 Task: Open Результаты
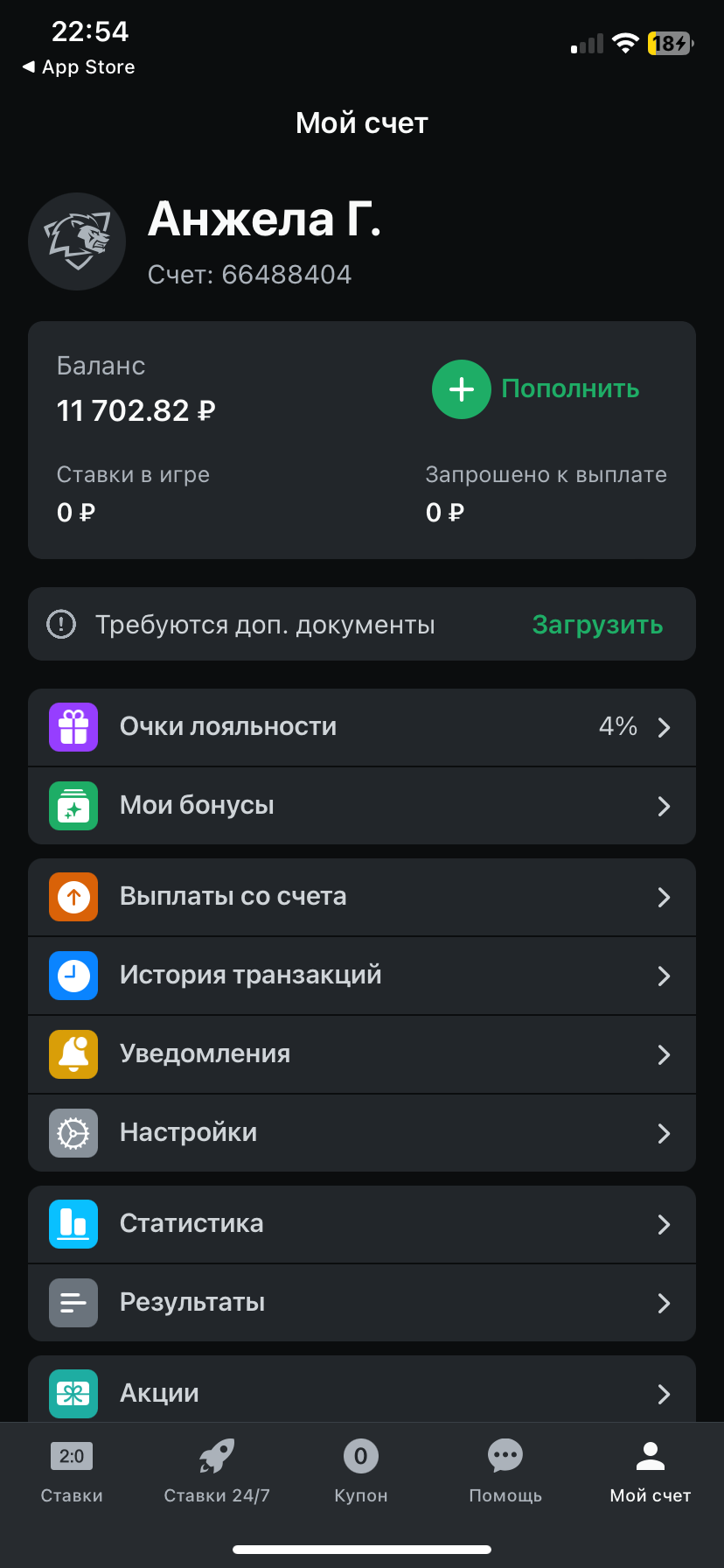click(x=361, y=1303)
